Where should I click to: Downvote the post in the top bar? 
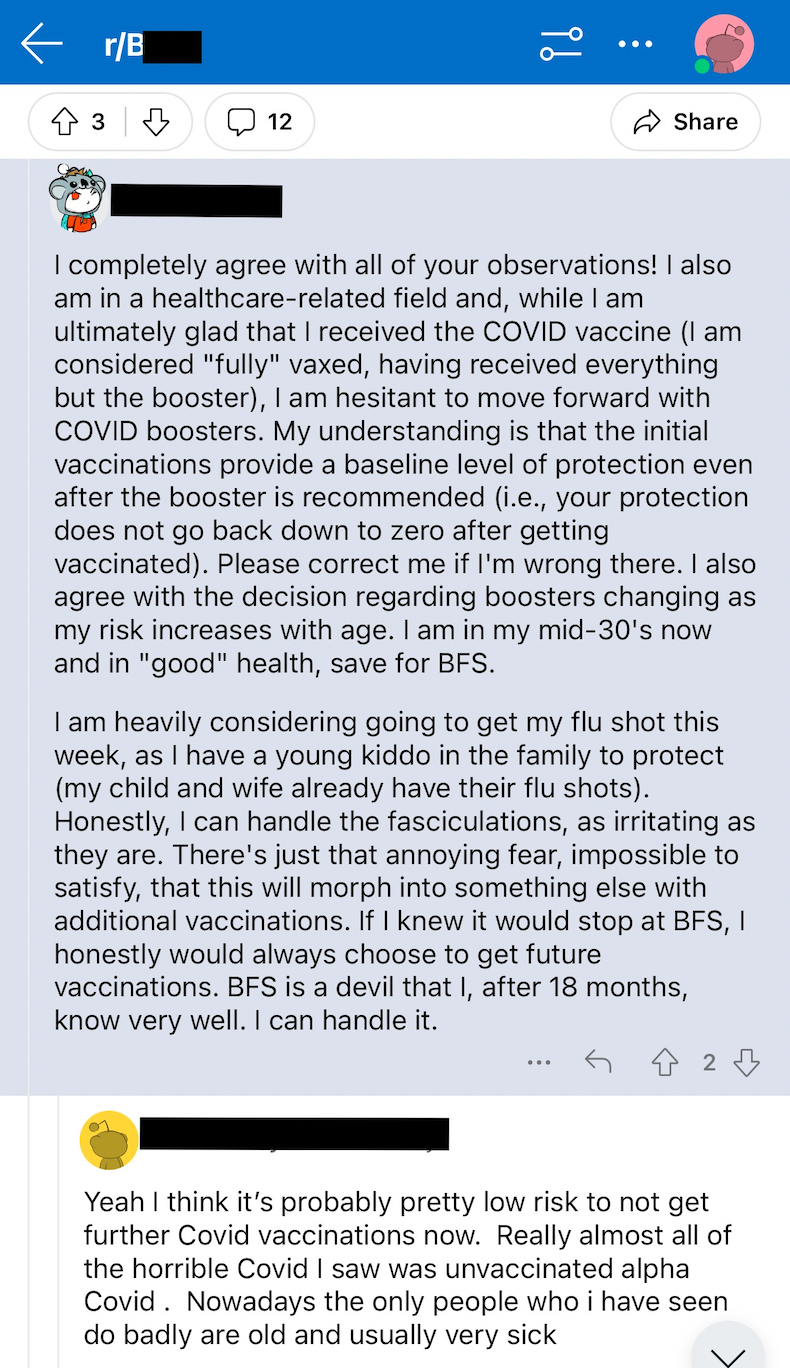coord(155,122)
